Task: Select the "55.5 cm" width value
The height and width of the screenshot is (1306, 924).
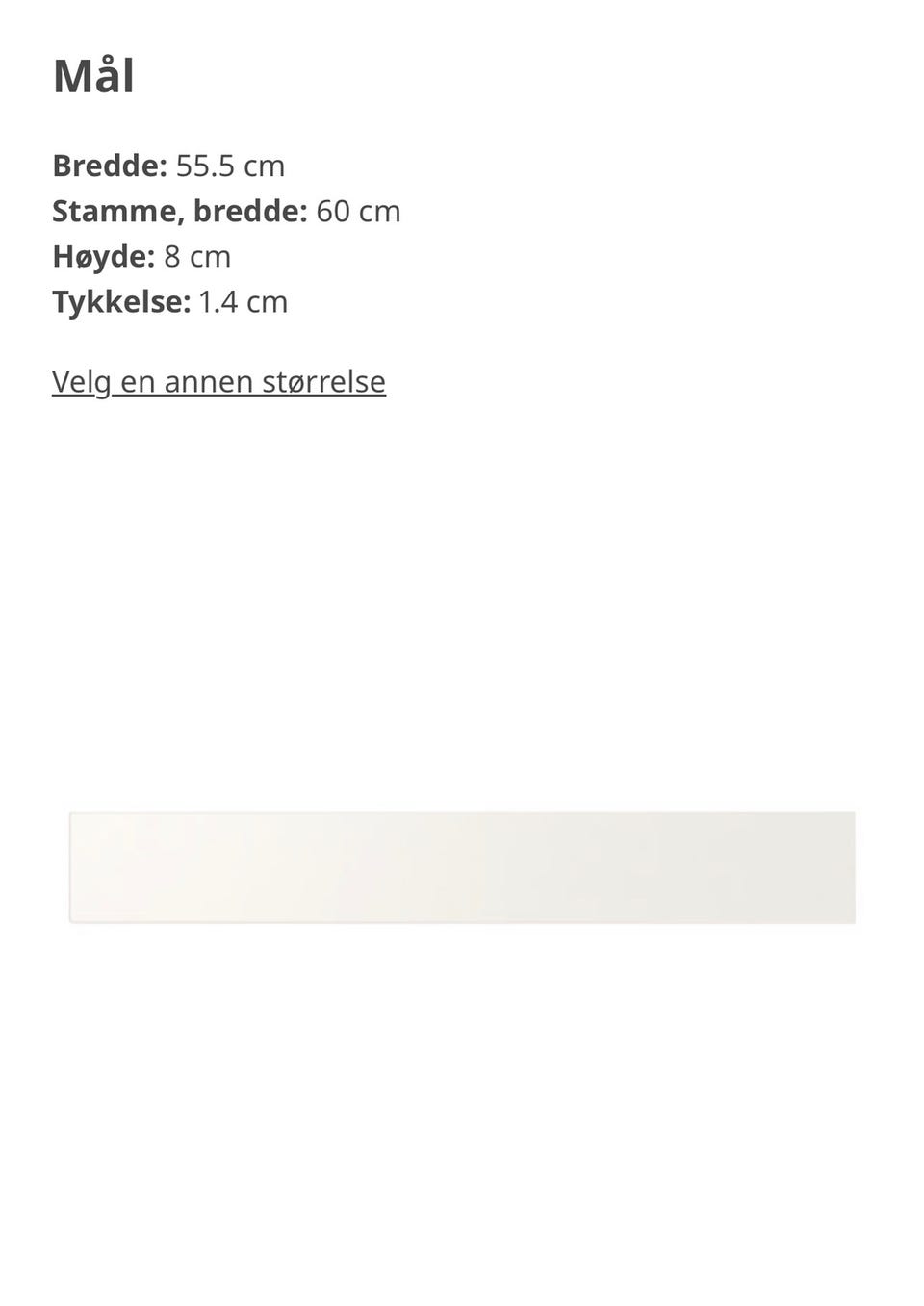Action: (x=231, y=166)
